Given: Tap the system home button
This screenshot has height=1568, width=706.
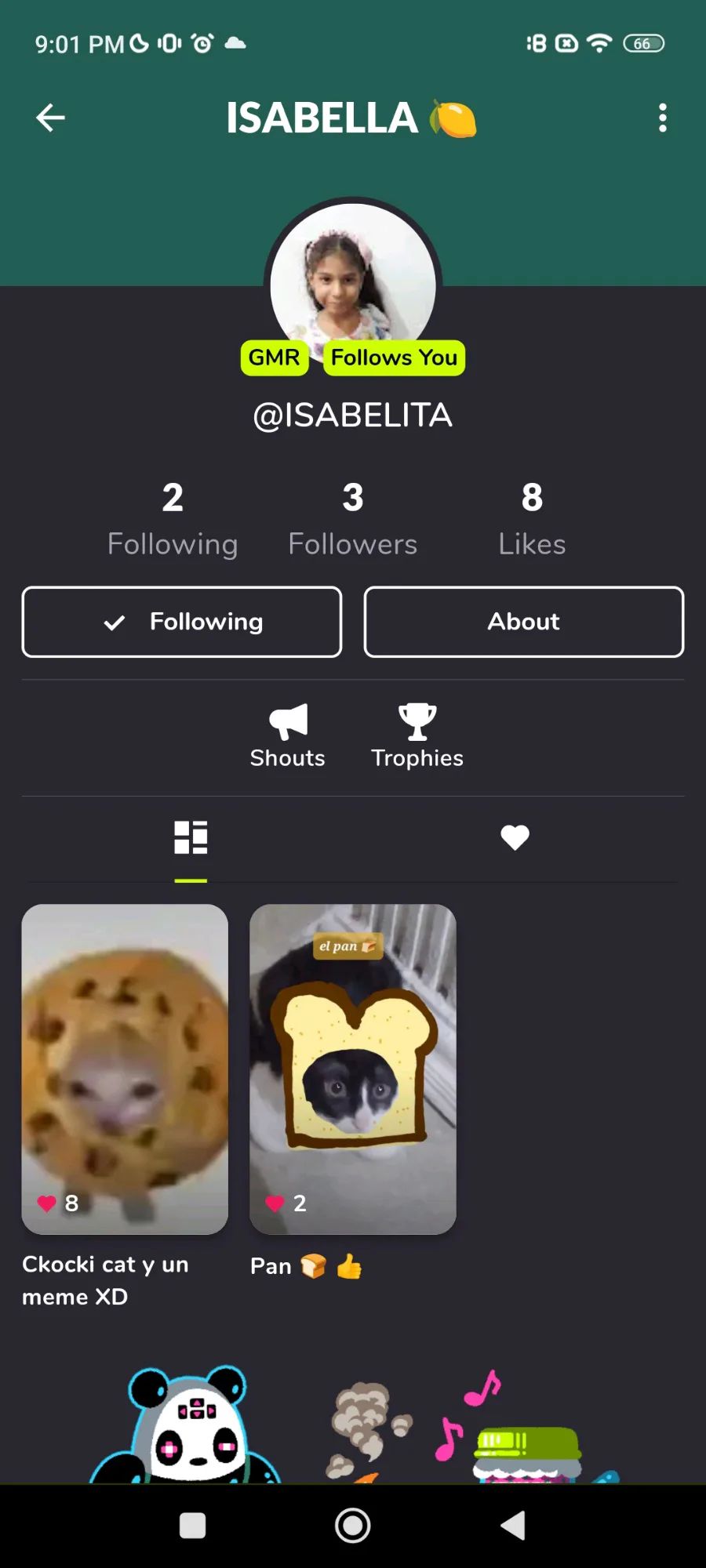Looking at the screenshot, I should pos(353,1526).
